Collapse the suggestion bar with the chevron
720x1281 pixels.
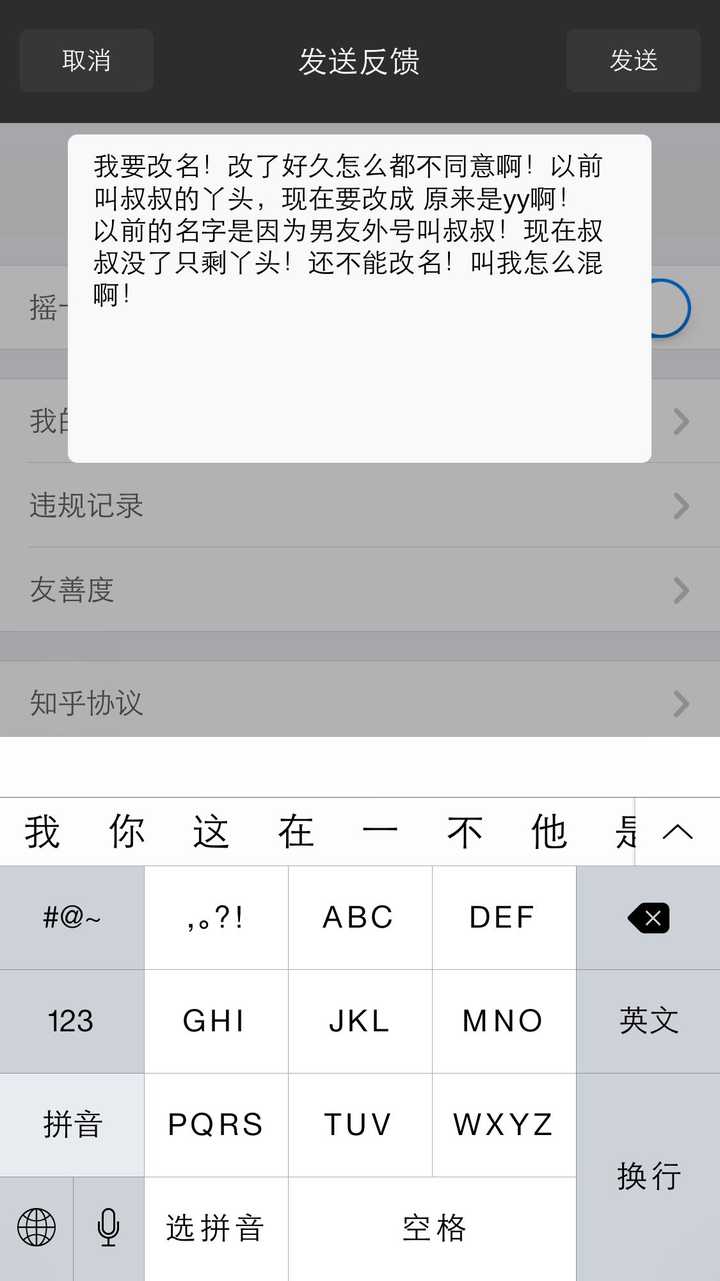point(677,831)
